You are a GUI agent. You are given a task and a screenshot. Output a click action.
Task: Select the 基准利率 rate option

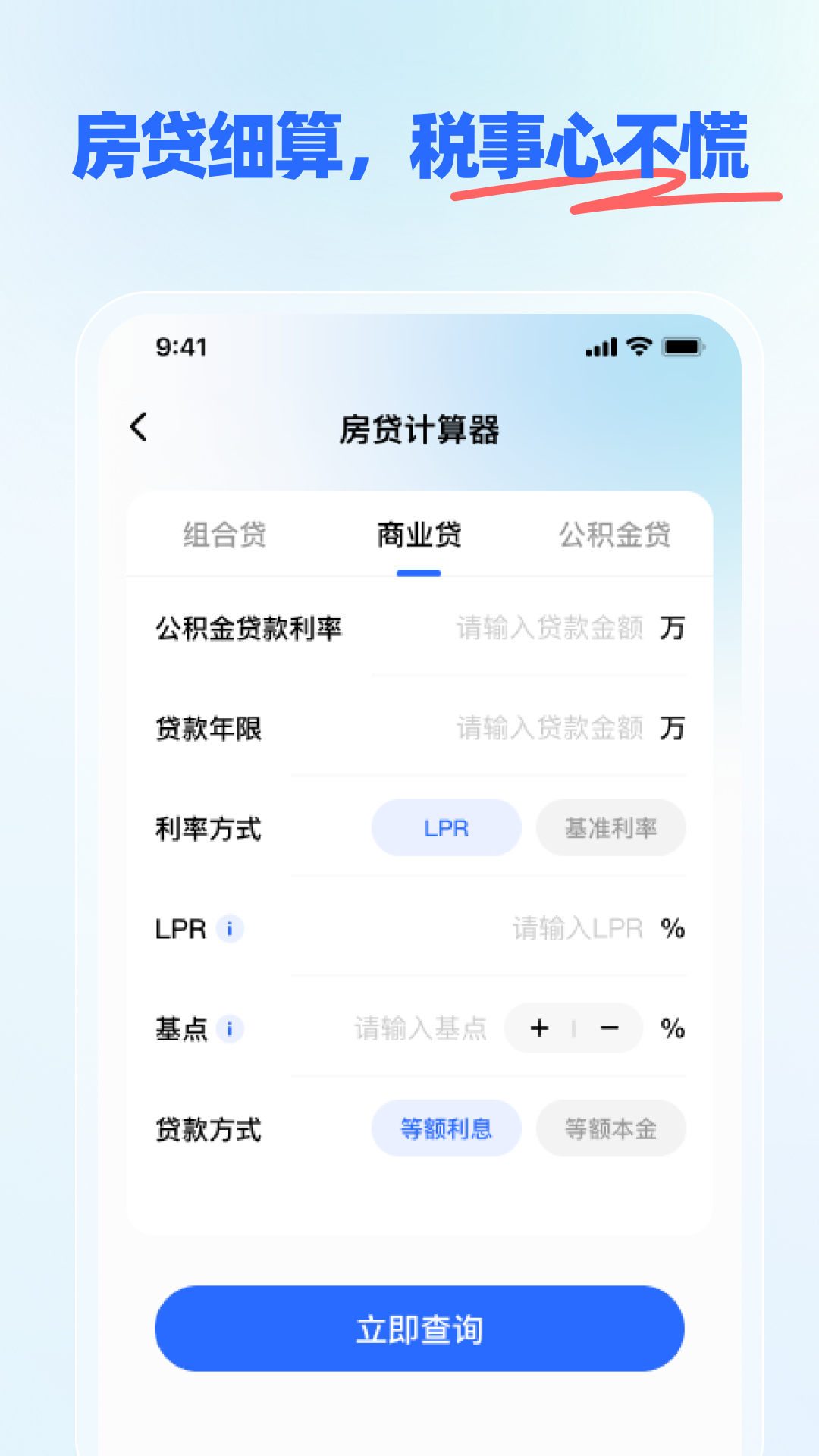pyautogui.click(x=611, y=828)
